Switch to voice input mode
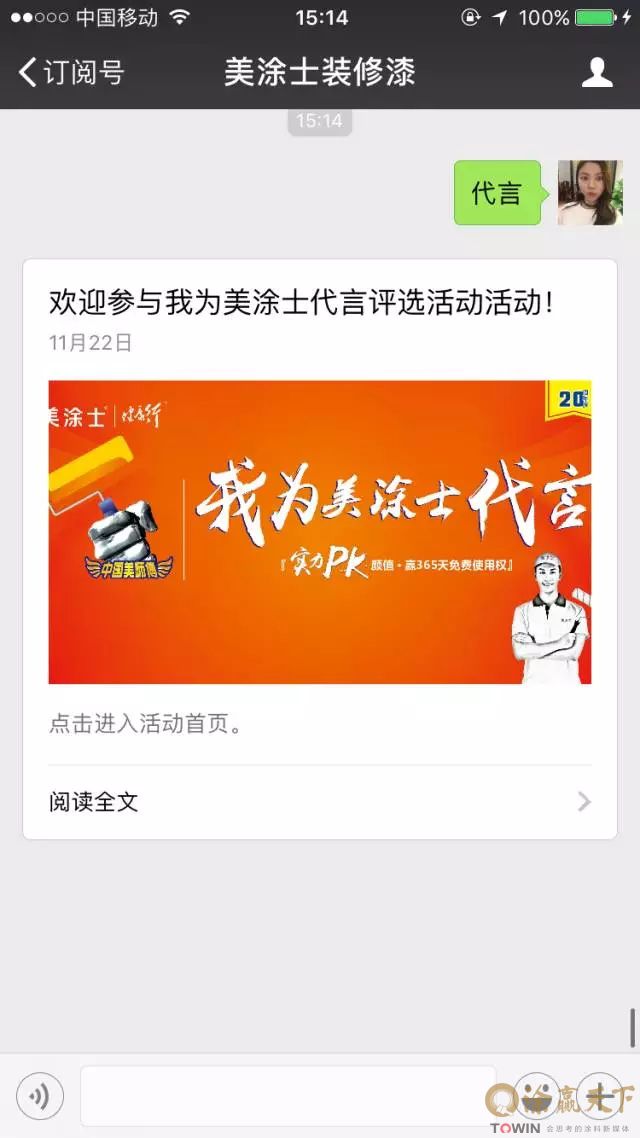The image size is (640, 1138). coord(40,1097)
